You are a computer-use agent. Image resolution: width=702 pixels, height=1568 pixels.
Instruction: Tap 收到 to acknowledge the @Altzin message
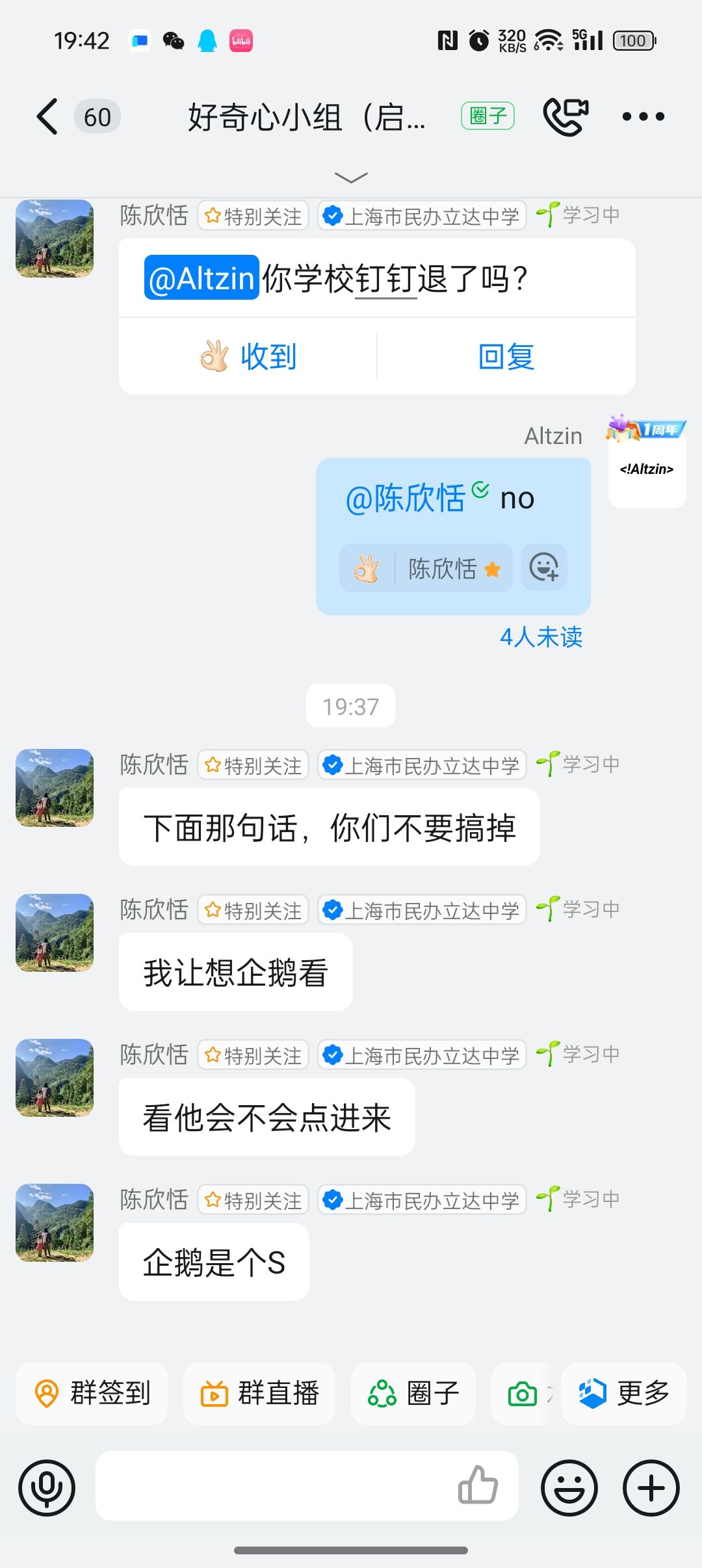(x=248, y=356)
